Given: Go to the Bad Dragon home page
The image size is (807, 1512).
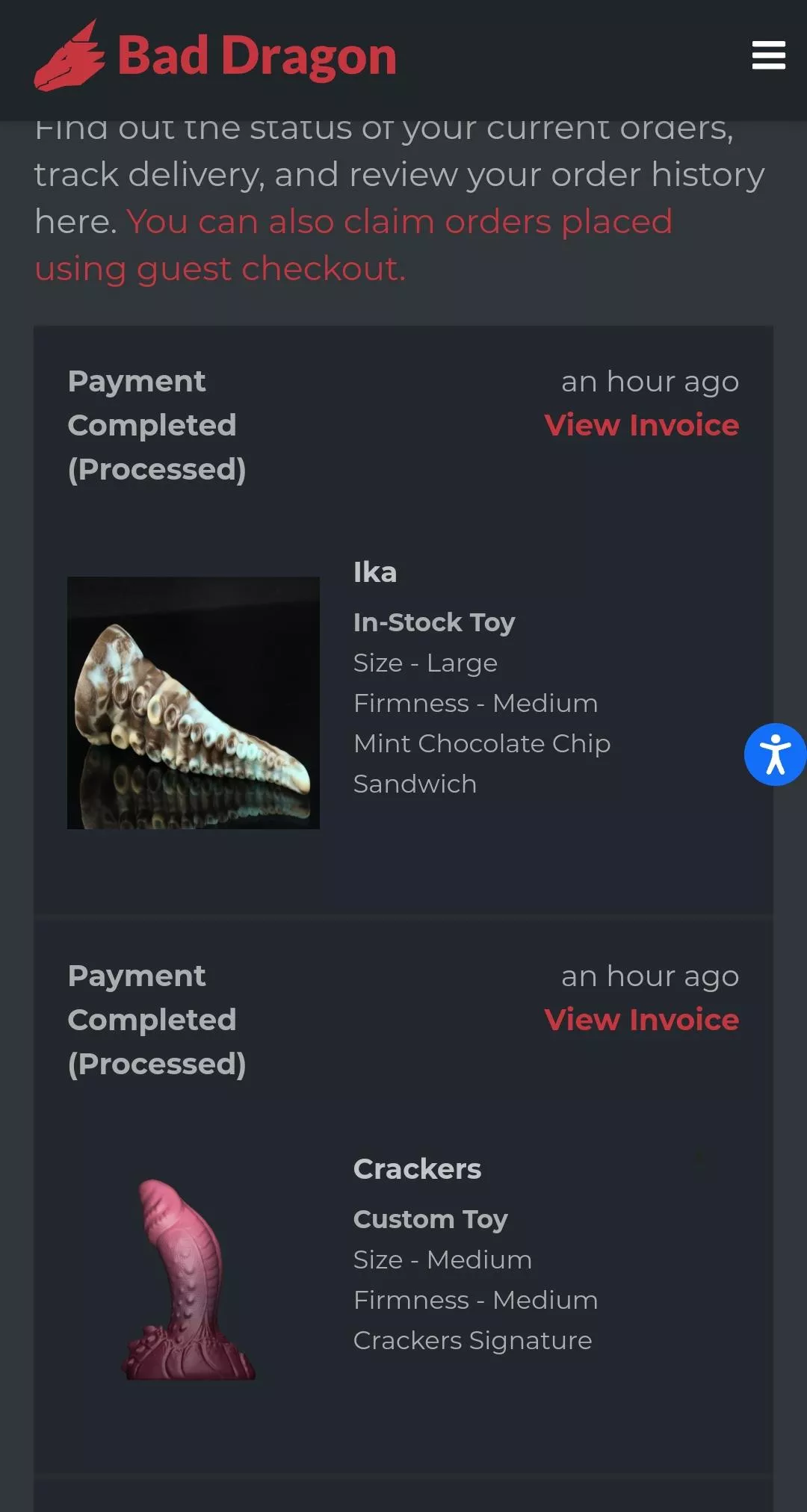Looking at the screenshot, I should (x=217, y=56).
